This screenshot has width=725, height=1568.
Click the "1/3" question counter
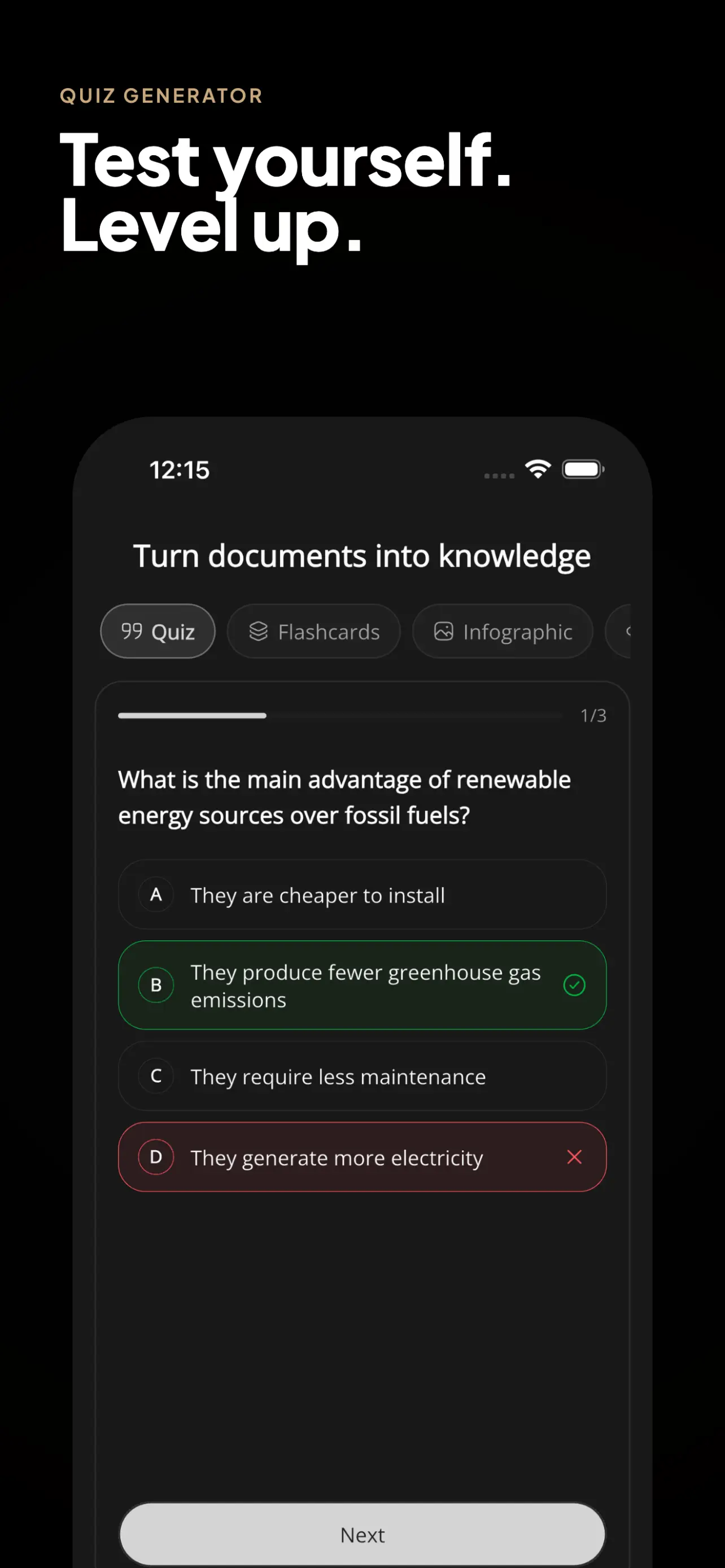[x=592, y=715]
